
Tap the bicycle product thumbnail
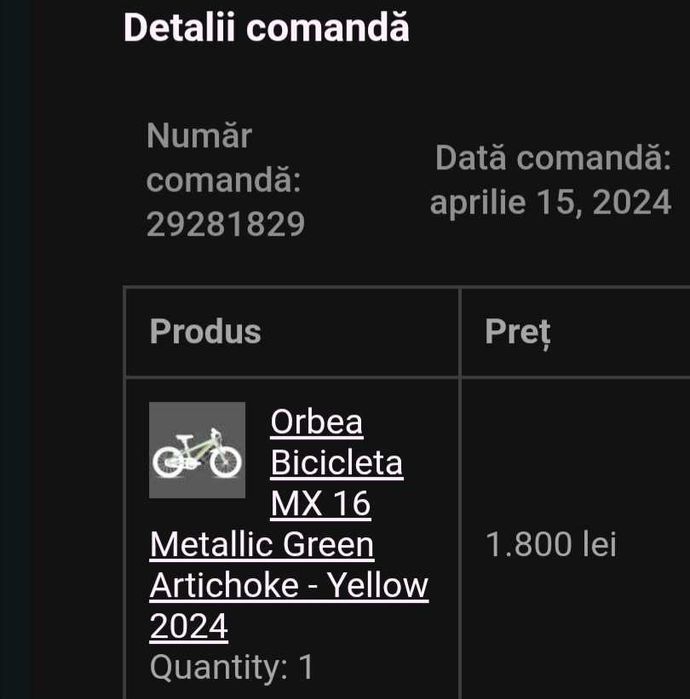pos(197,451)
